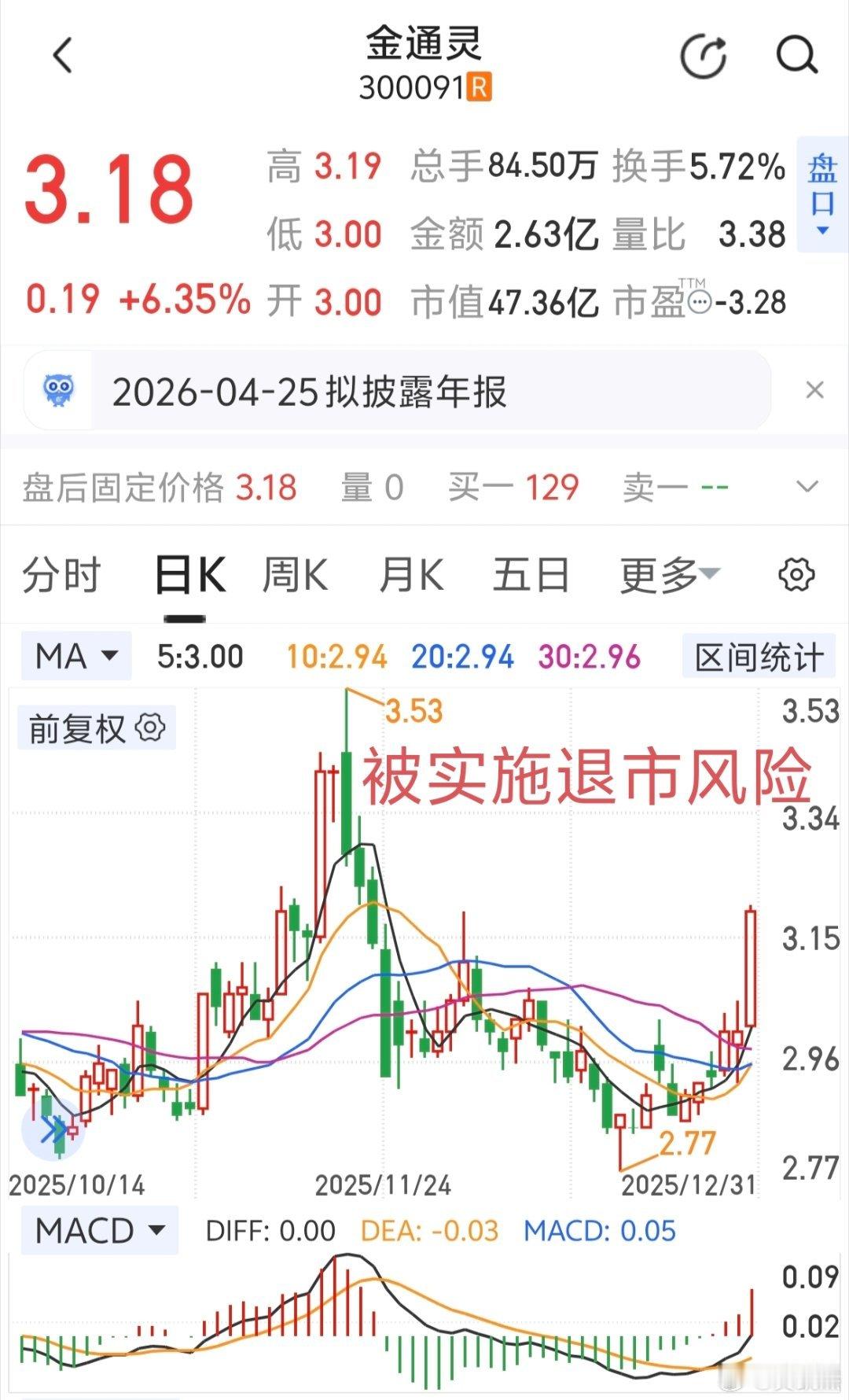Open the MA moving average dropdown

click(75, 657)
